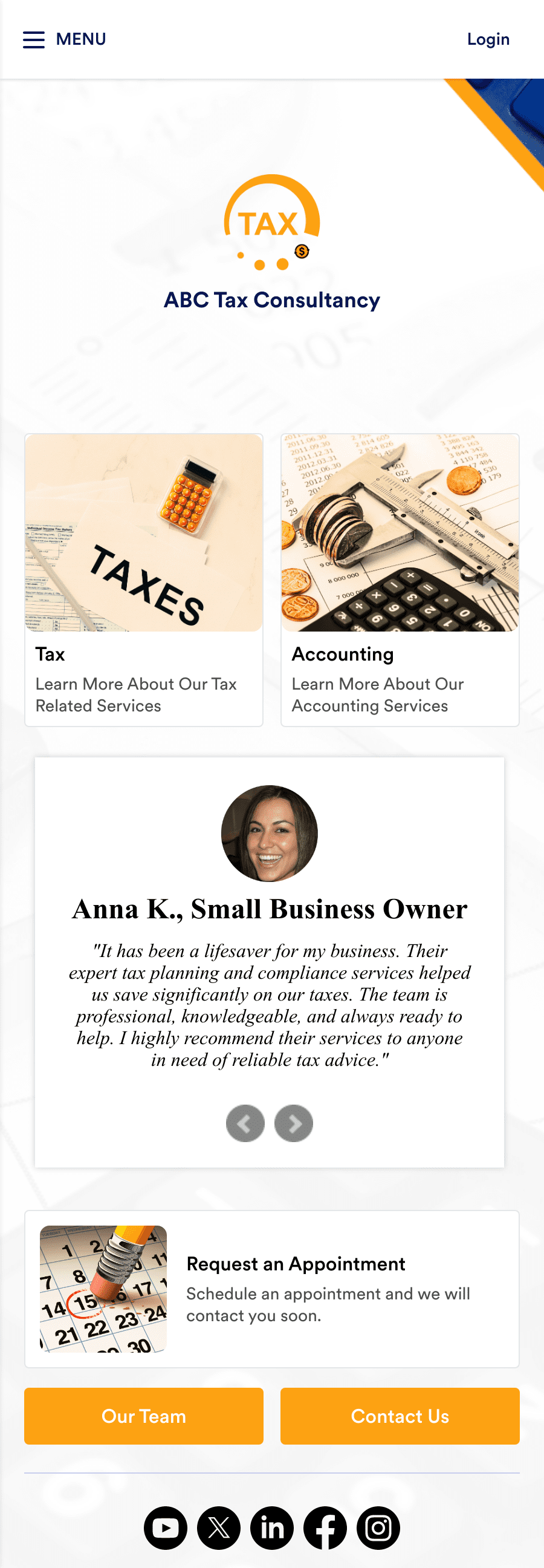Advance to the next testimonial
The height and width of the screenshot is (1568, 544).
point(294,1123)
